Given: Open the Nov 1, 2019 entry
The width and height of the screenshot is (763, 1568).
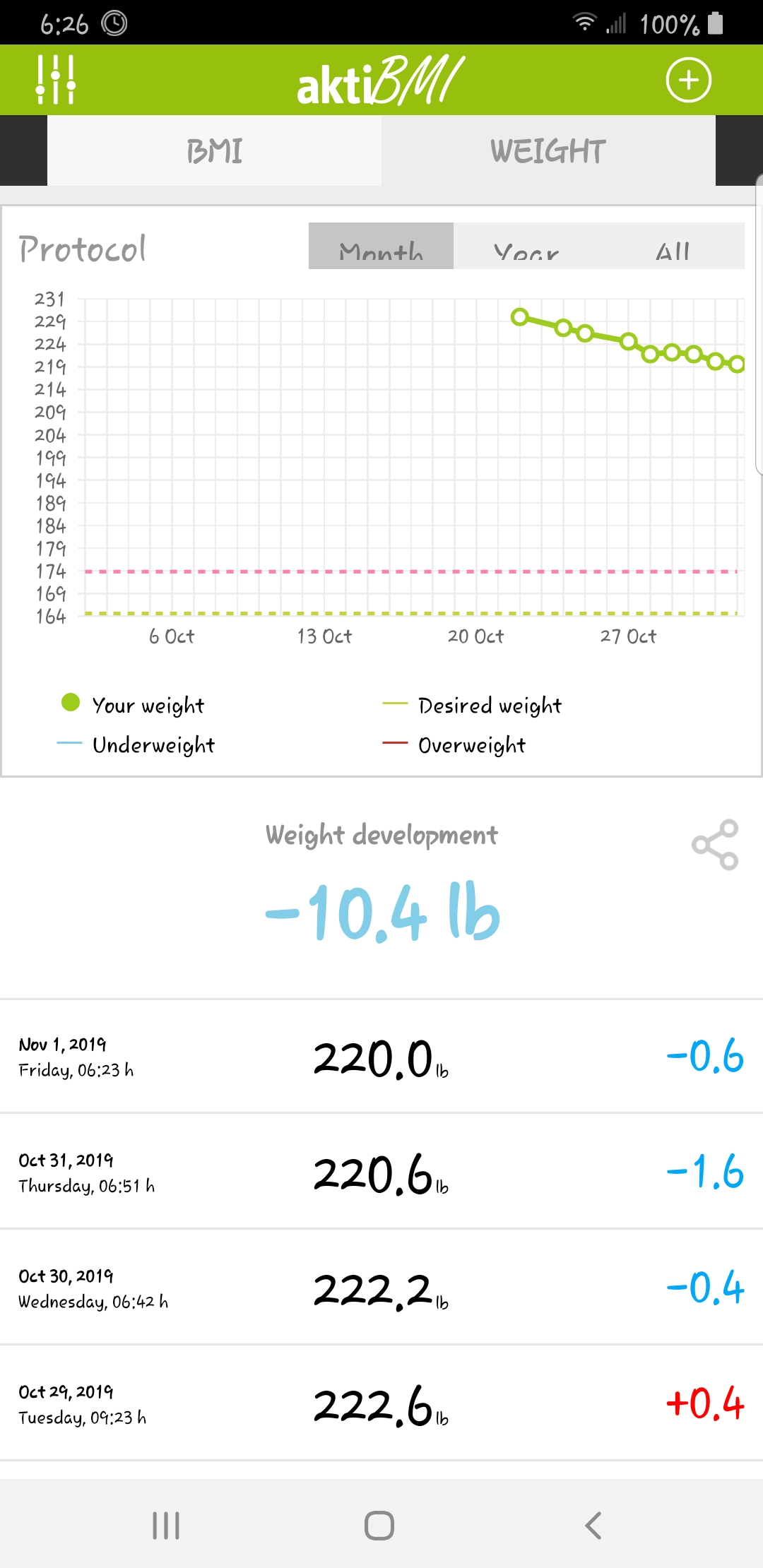Looking at the screenshot, I should tap(381, 1057).
